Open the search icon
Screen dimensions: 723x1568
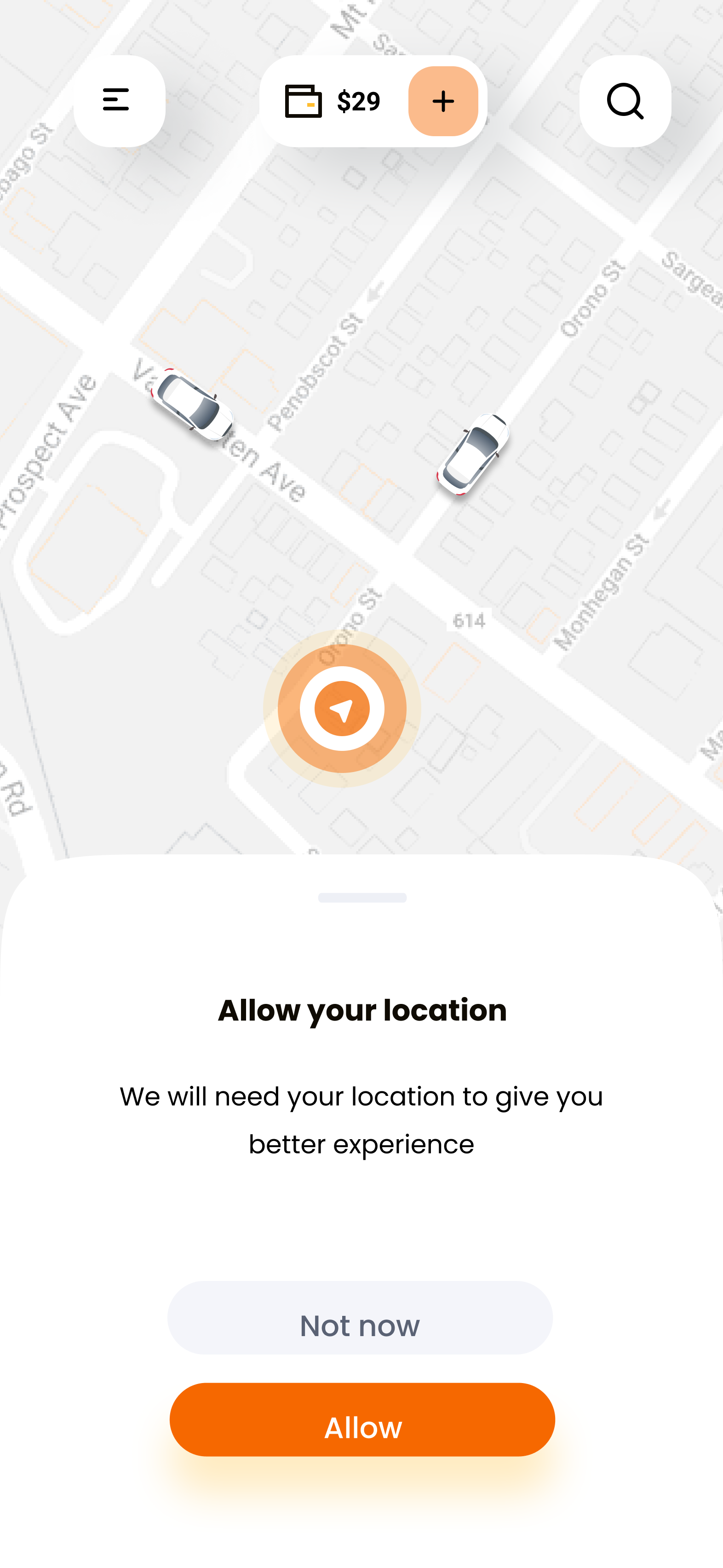tap(625, 101)
